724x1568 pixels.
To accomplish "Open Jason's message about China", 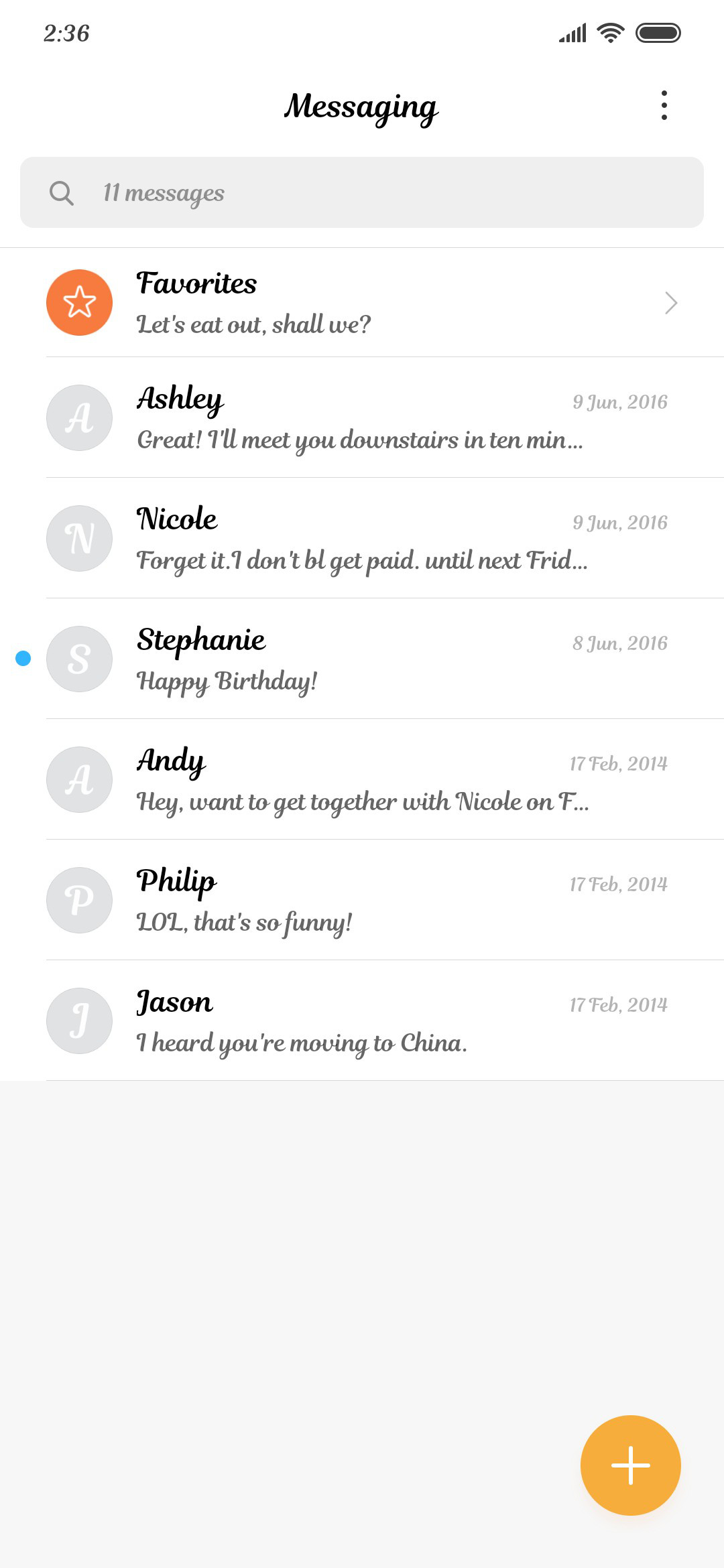I will pyautogui.click(x=362, y=1021).
